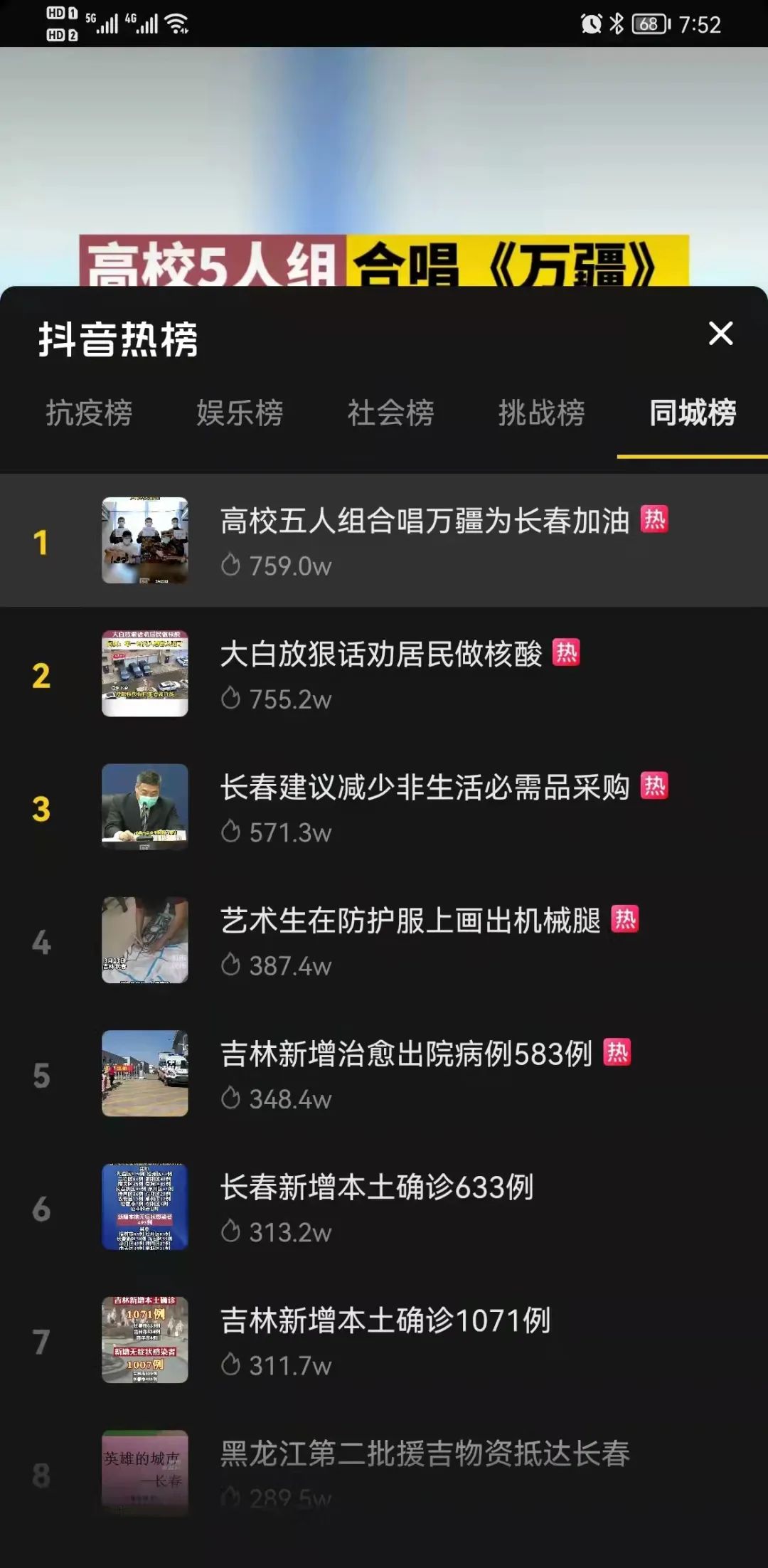Switch to the 社会榜 tab
Screen dimensions: 768x1568
click(390, 413)
